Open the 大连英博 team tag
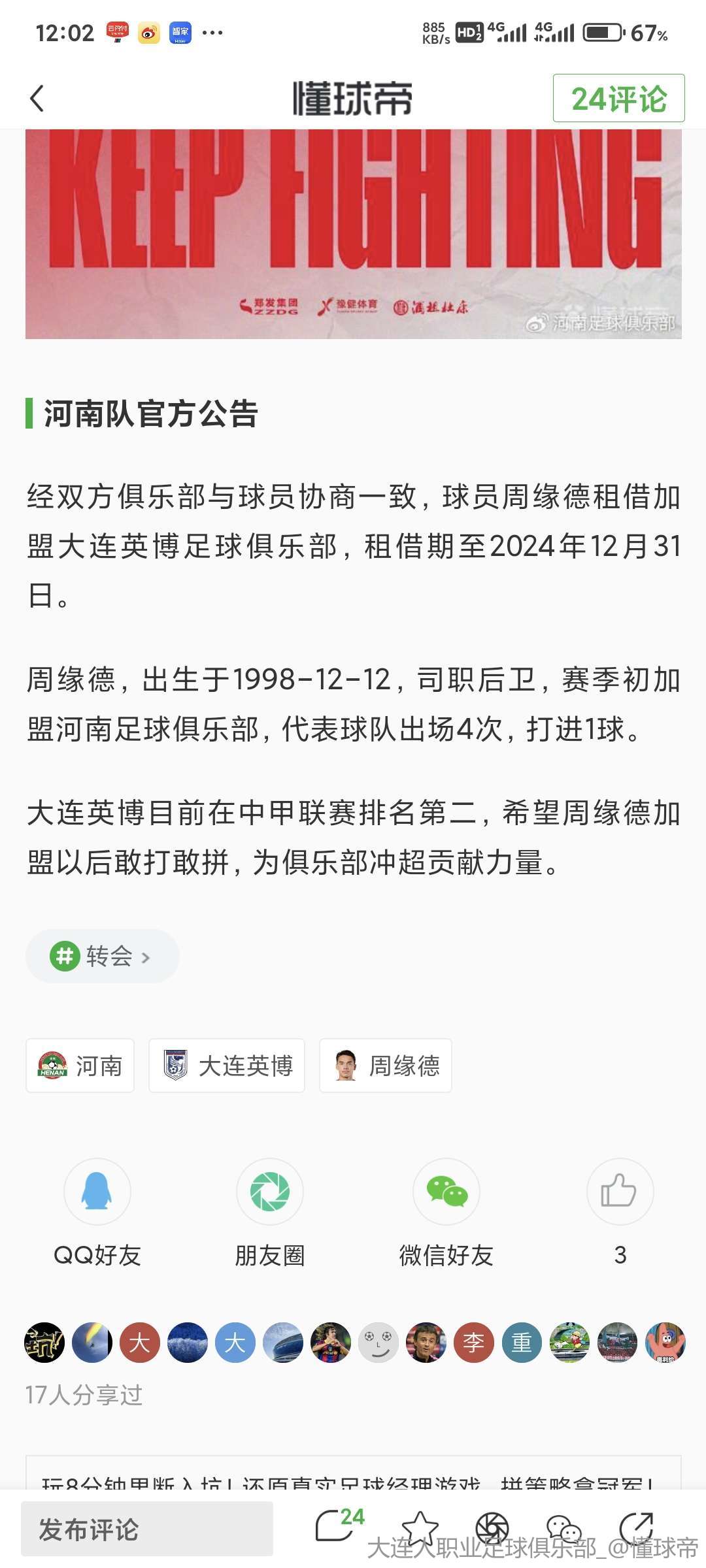Viewport: 706px width, 1568px height. click(227, 1065)
